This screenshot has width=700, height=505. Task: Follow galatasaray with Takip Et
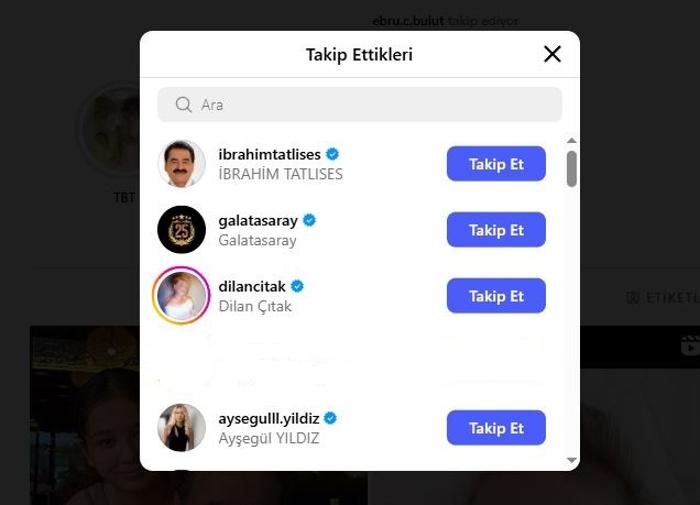[496, 230]
